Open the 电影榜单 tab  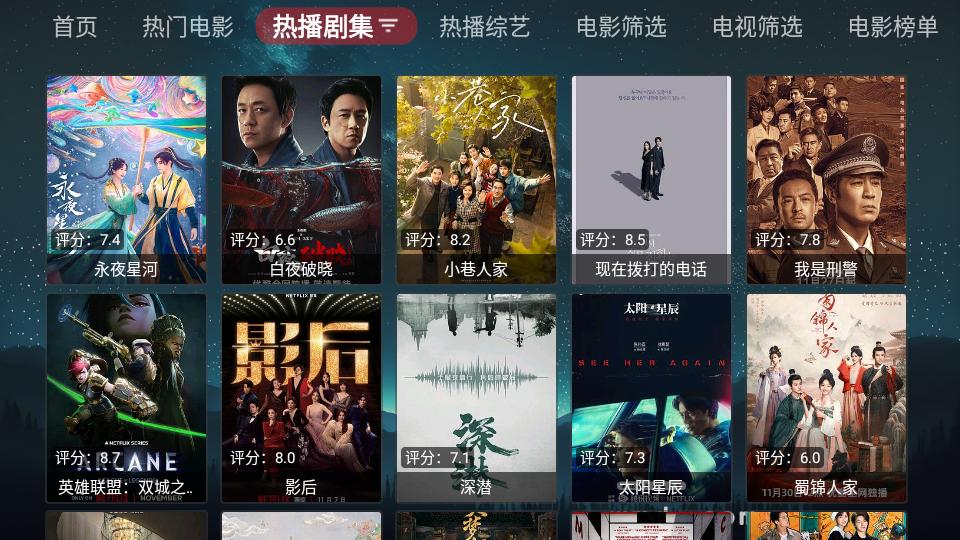coord(893,27)
